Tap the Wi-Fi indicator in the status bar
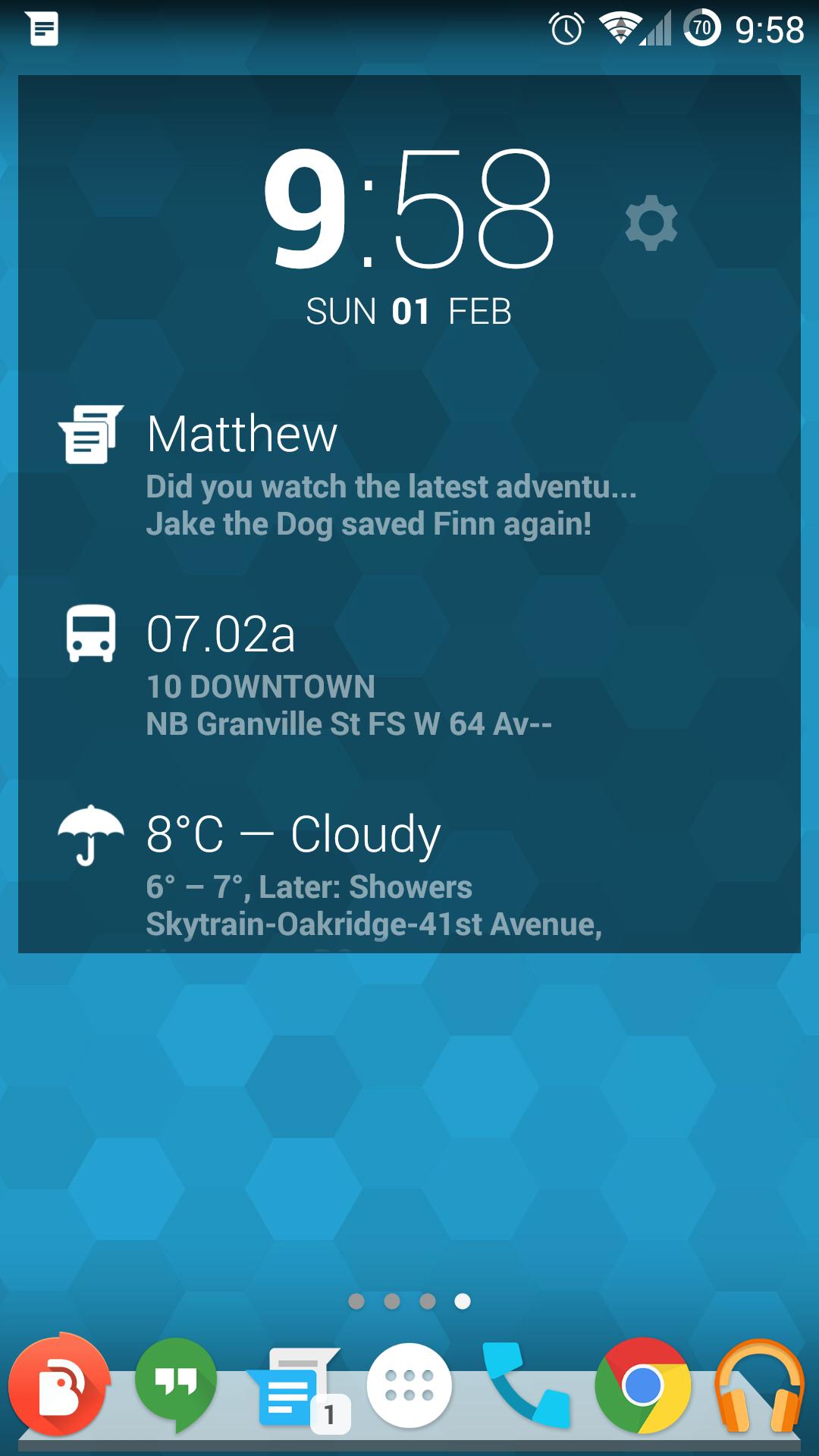 pos(622,29)
